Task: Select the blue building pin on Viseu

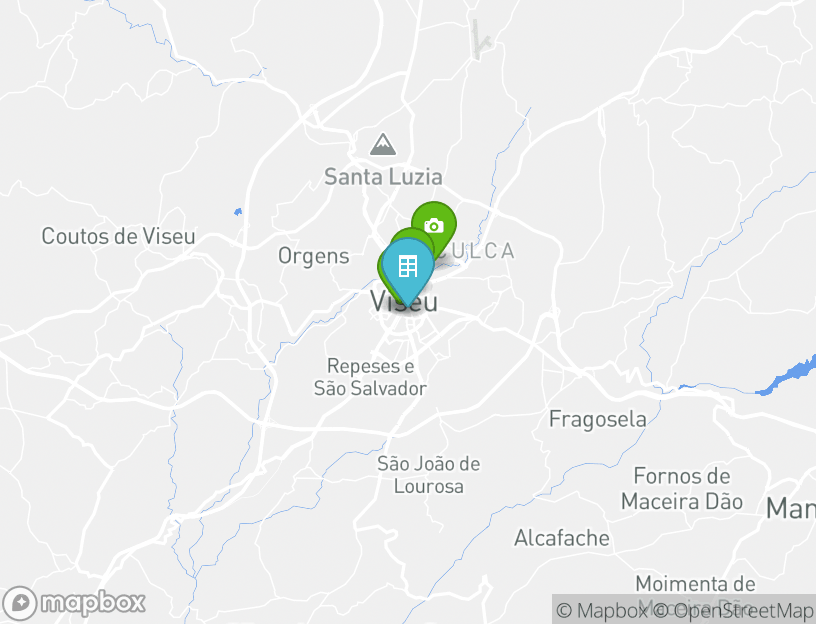Action: (x=408, y=266)
